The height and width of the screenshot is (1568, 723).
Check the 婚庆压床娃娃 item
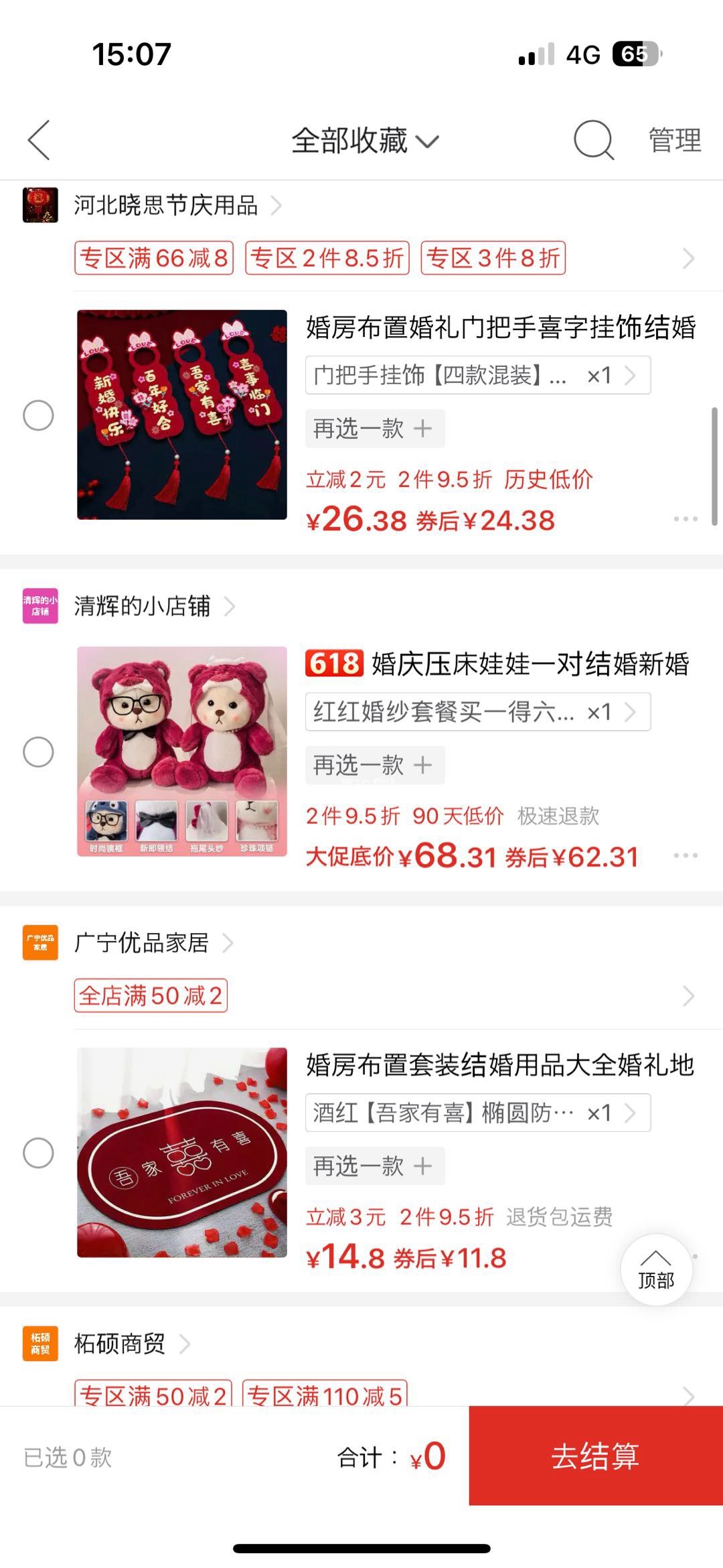click(38, 752)
